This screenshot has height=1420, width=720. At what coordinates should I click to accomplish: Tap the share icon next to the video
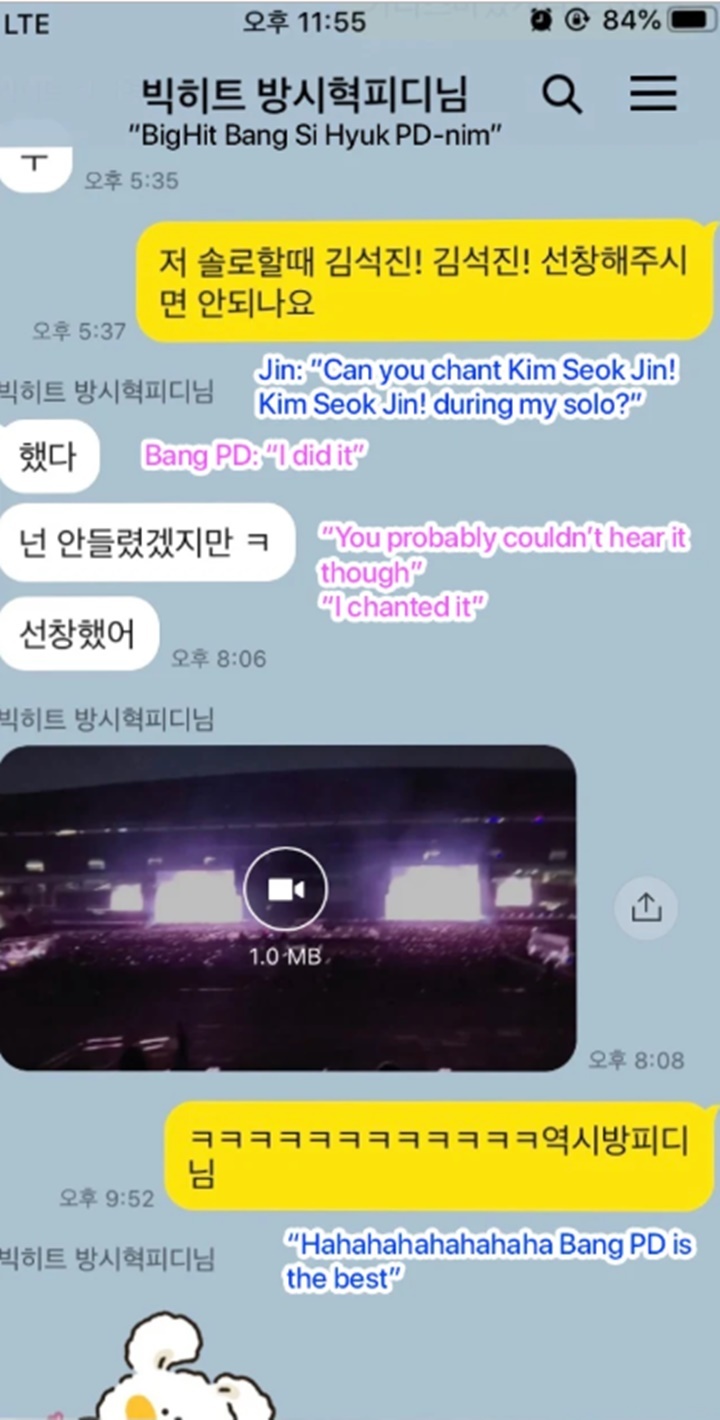pos(646,908)
